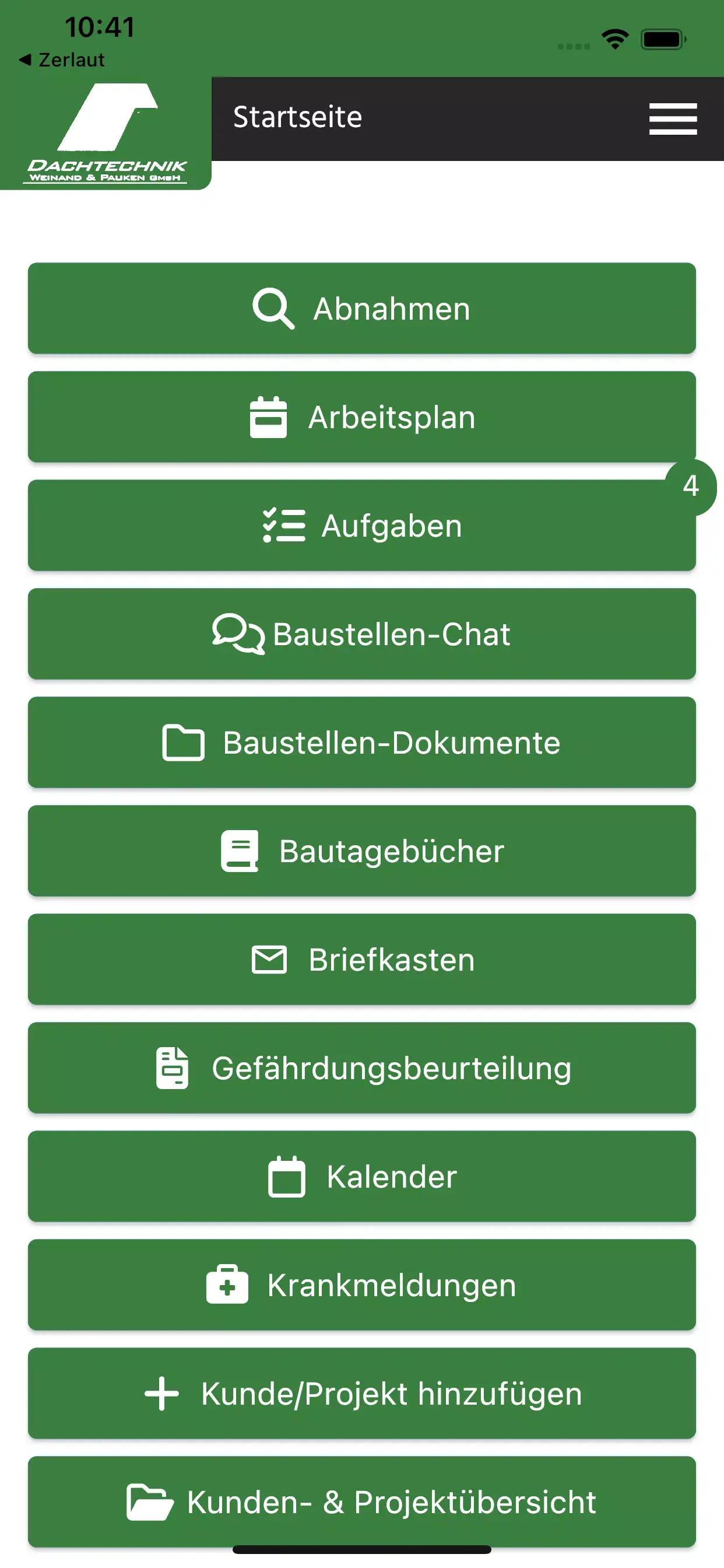Open Kunden- & Projektübersicht
The height and width of the screenshot is (1568, 724).
[x=362, y=1501]
